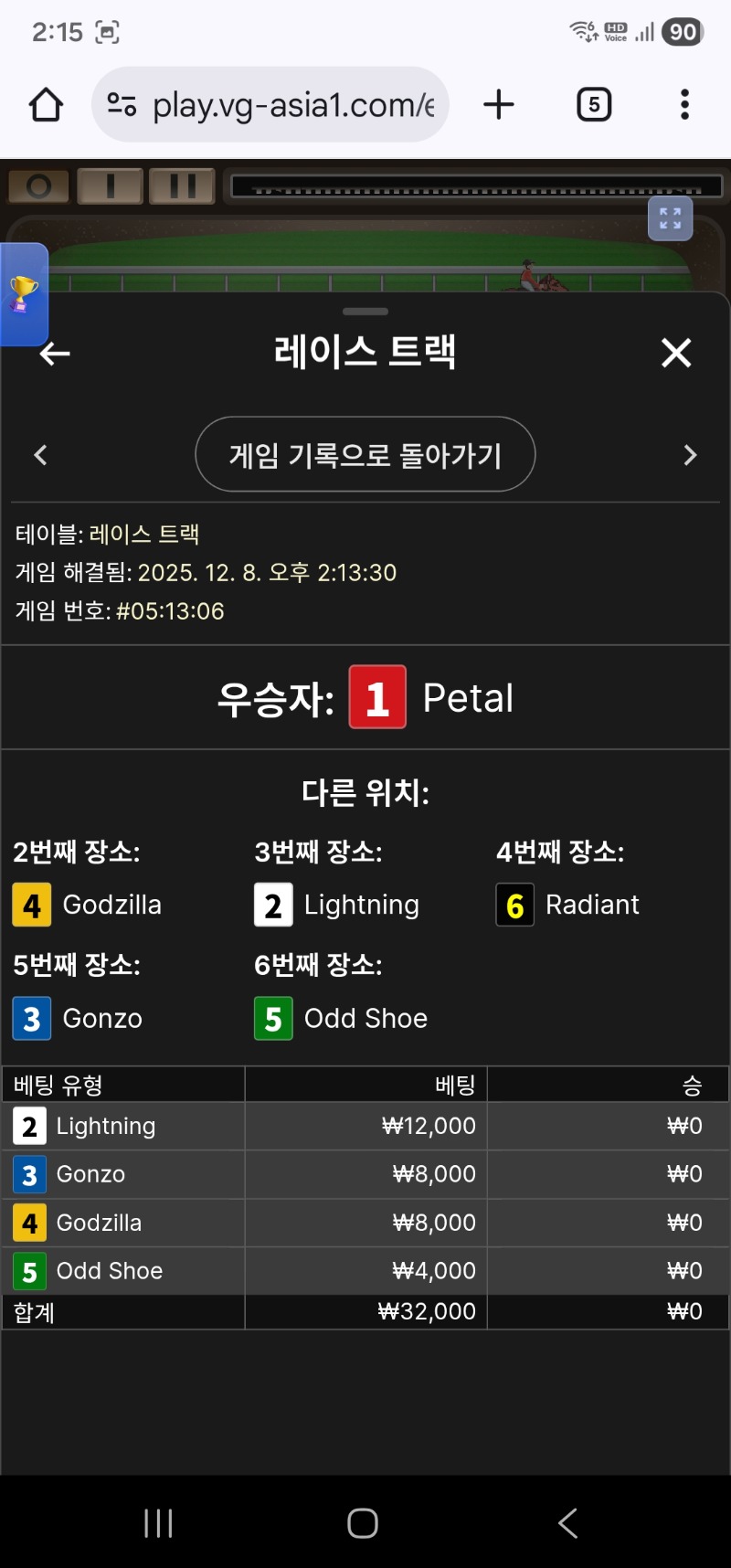Viewport: 731px width, 1568px height.
Task: View the next game record
Action: tap(690, 454)
